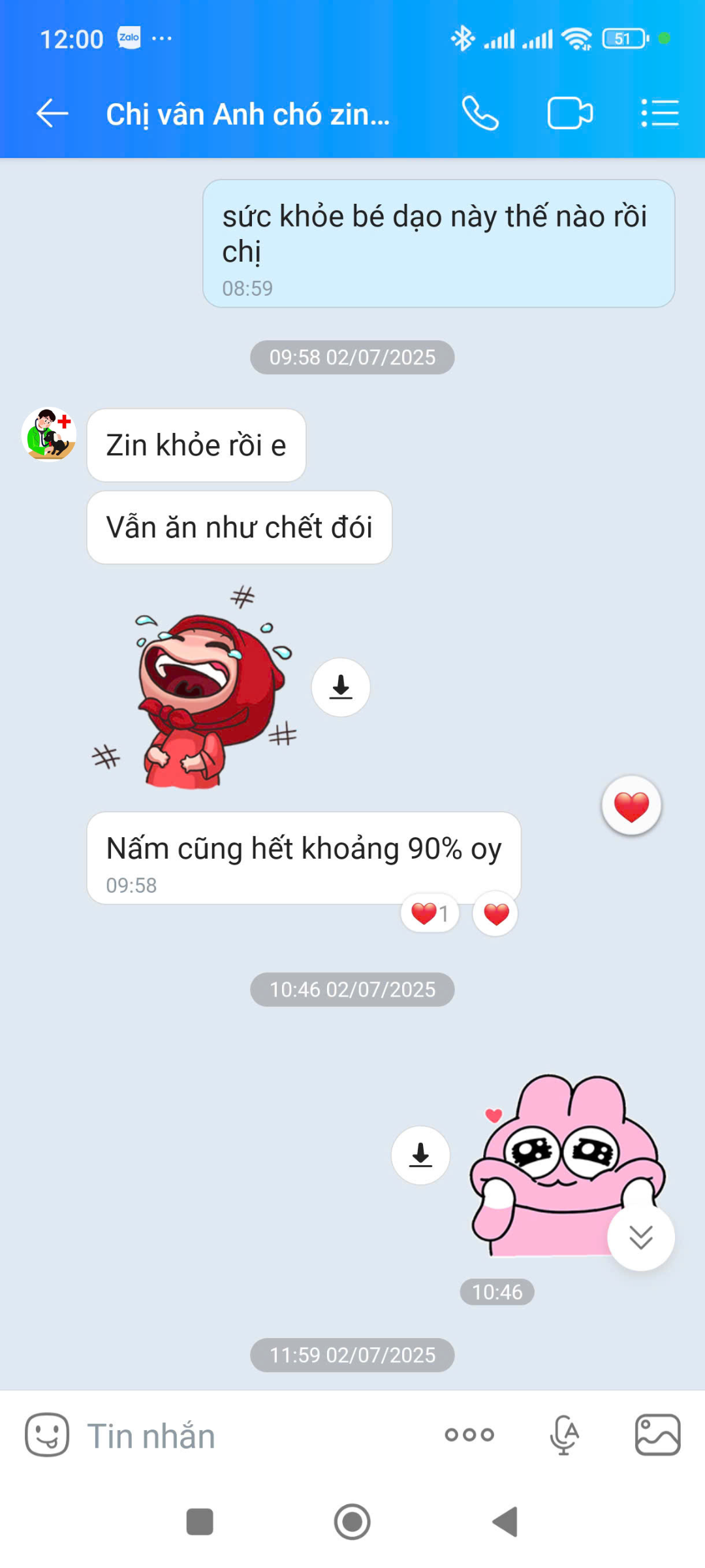
Task: Open more attachment options
Action: coord(469,1435)
